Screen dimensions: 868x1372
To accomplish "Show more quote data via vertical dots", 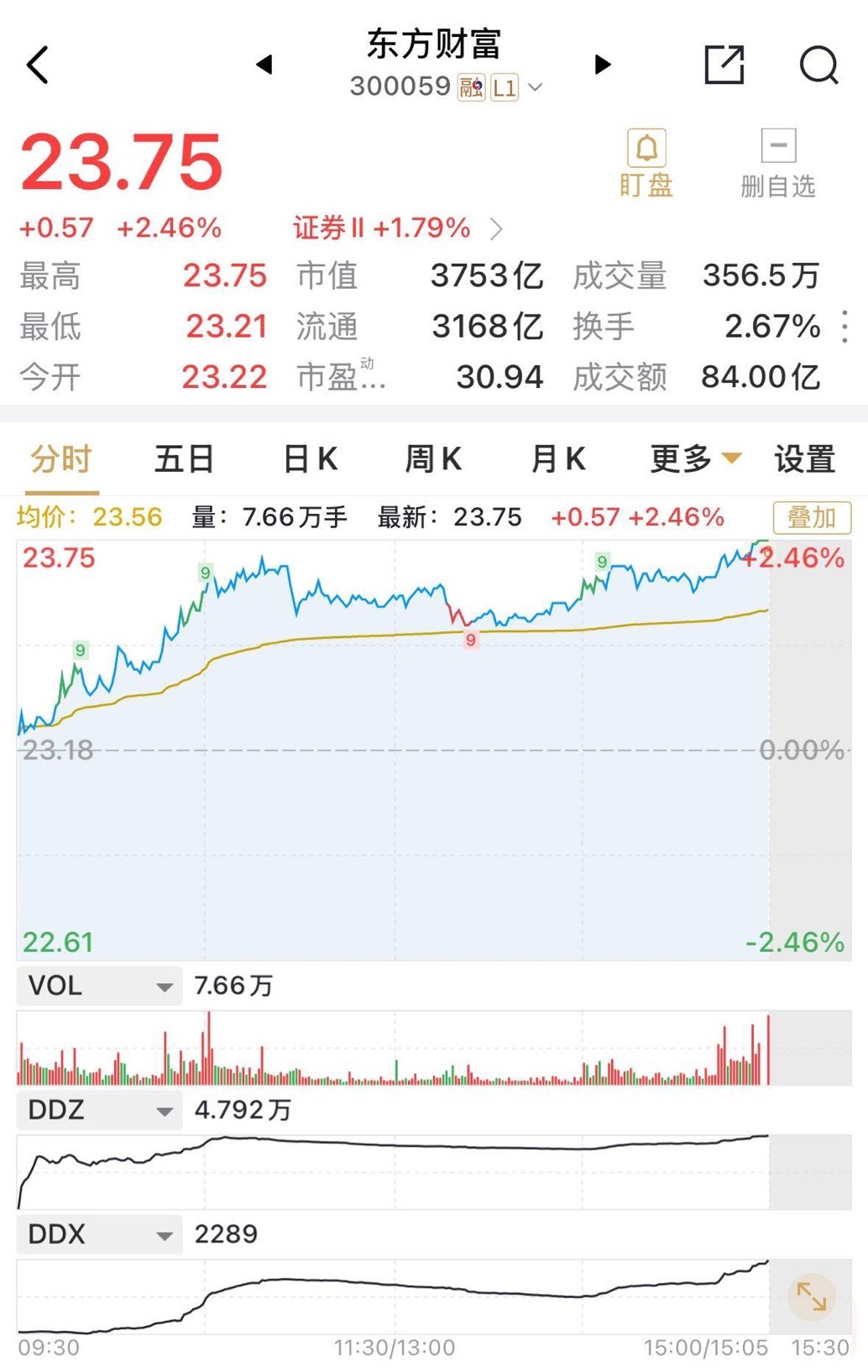I will (x=844, y=327).
